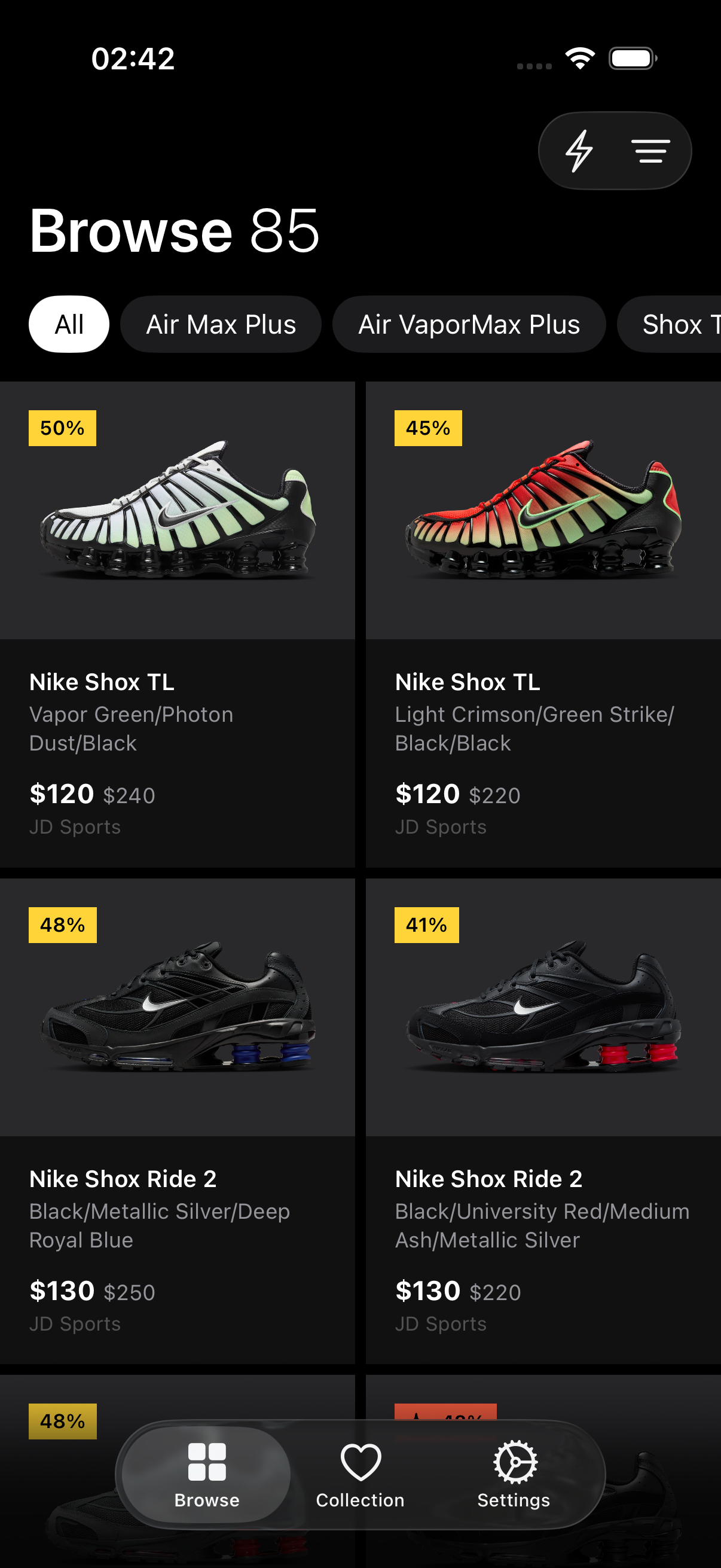Open Nike Shox TL Vapor Green card

click(x=177, y=624)
